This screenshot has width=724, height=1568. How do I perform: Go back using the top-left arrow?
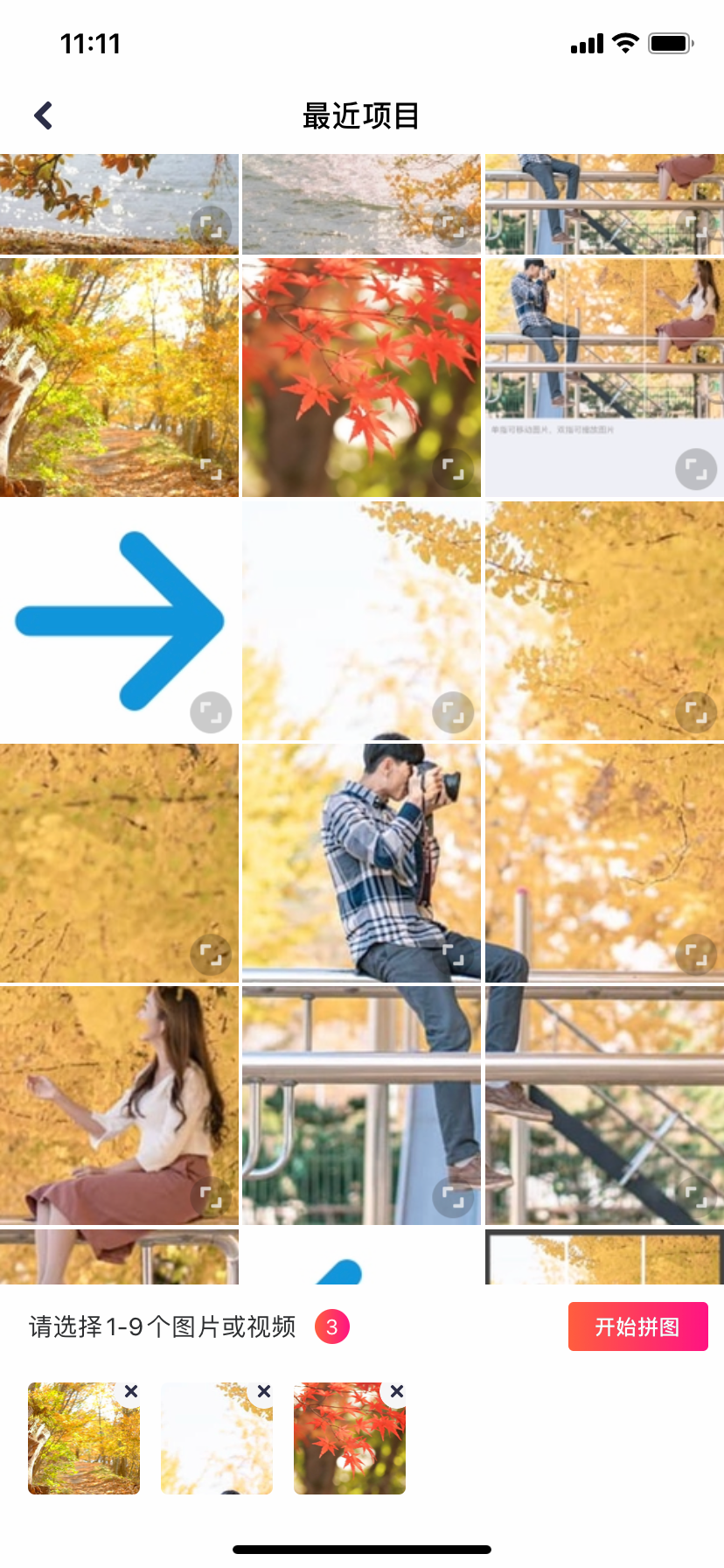click(44, 115)
